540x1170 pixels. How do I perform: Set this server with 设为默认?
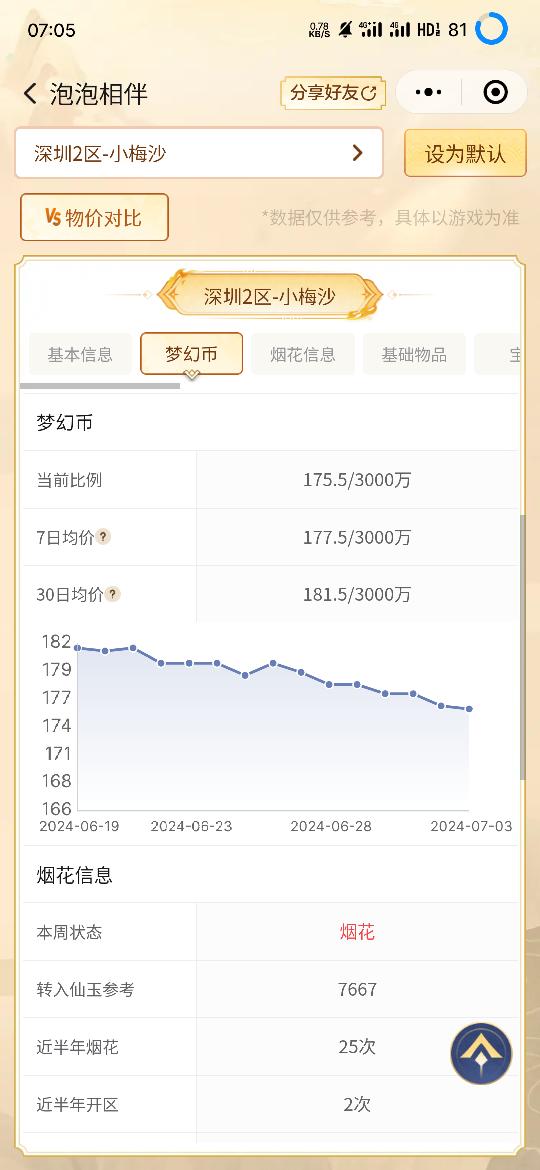[x=465, y=154]
